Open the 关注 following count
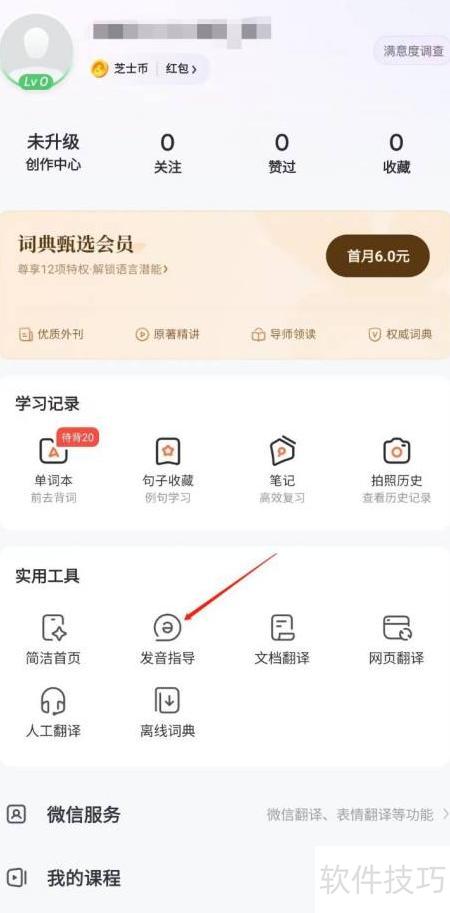Image resolution: width=450 pixels, height=913 pixels. (x=168, y=153)
